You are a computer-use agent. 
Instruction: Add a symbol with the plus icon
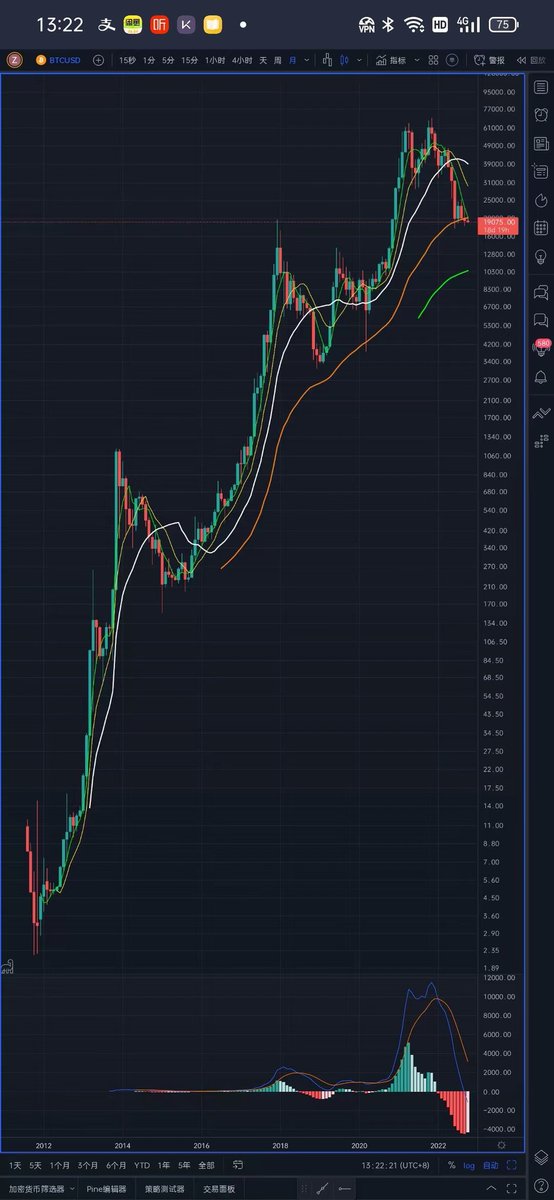(98, 60)
